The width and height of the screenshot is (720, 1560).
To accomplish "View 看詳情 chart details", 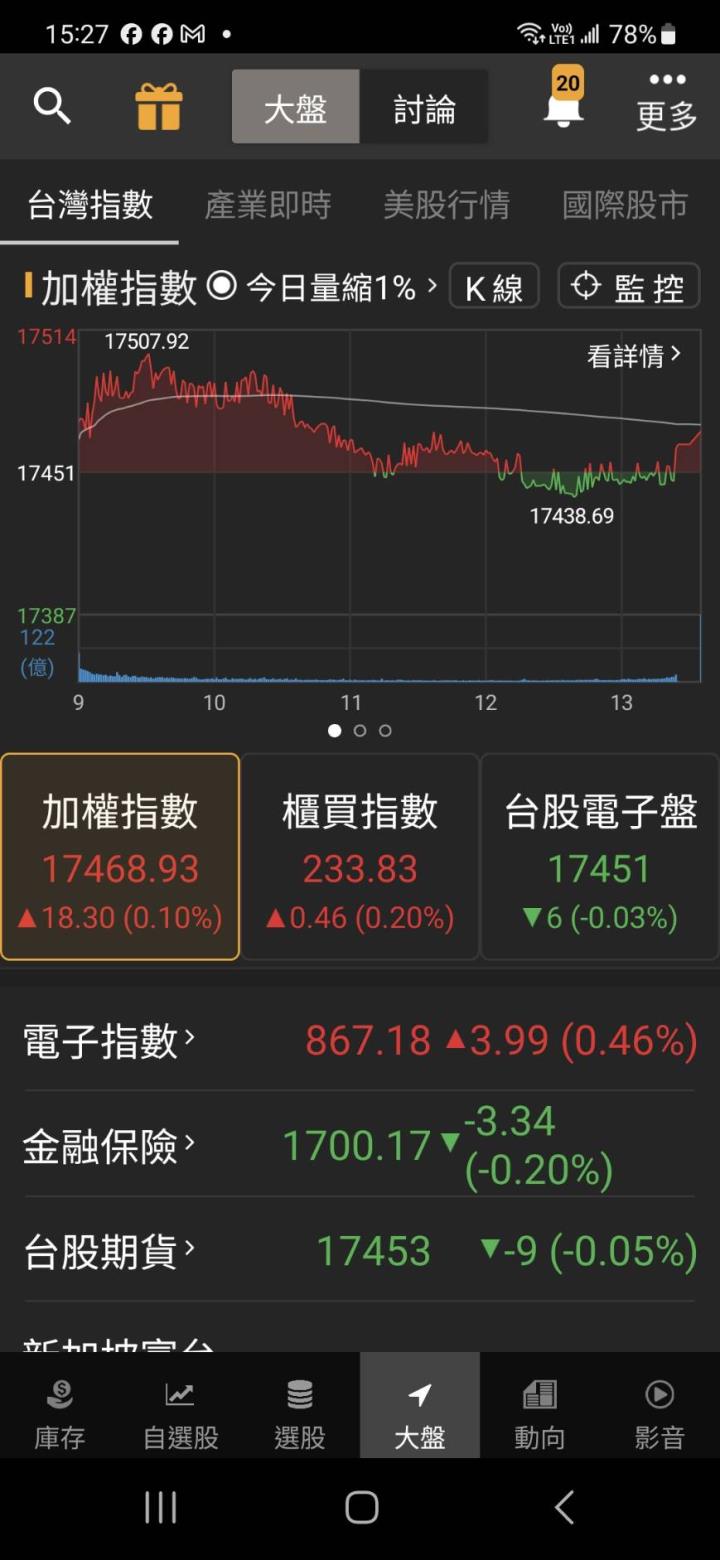I will pyautogui.click(x=634, y=355).
